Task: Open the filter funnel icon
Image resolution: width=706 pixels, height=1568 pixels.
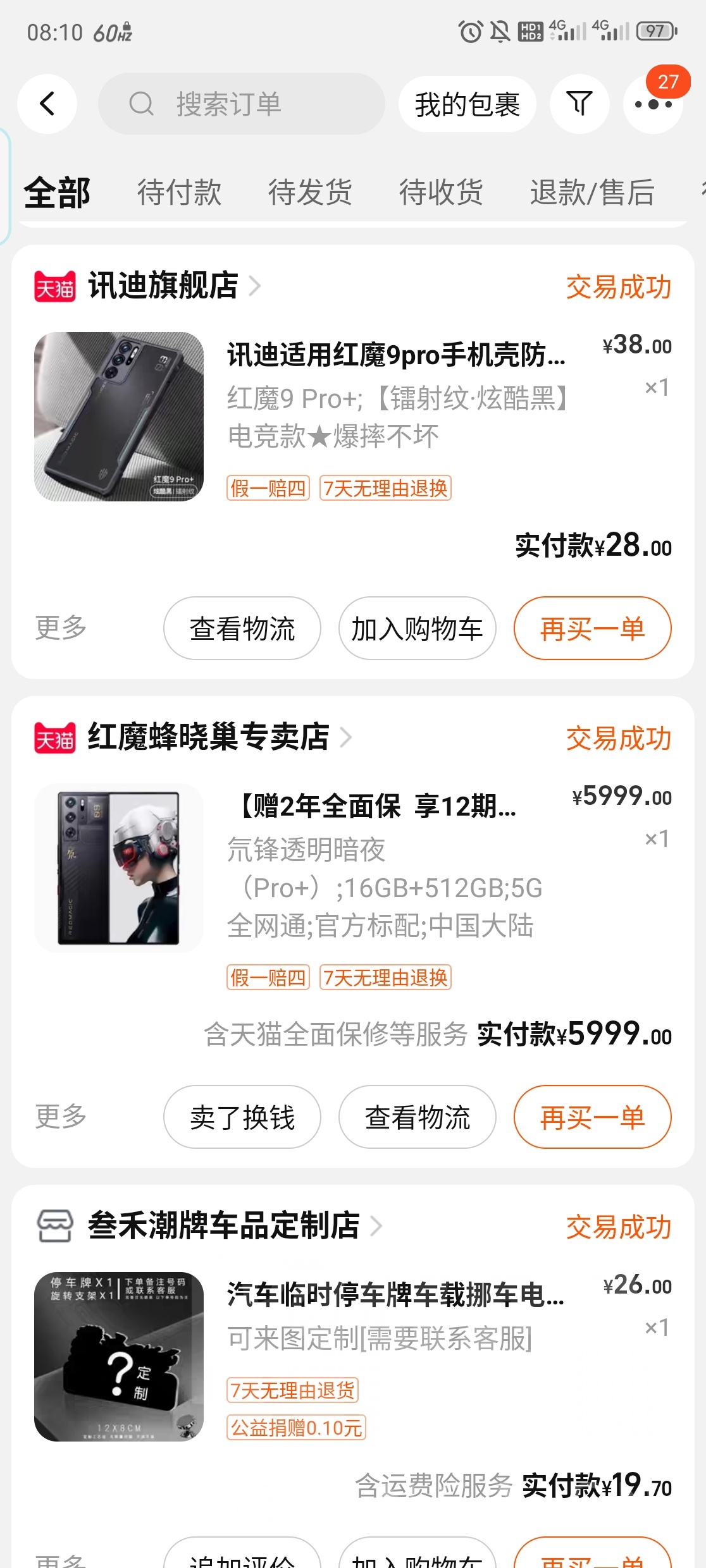Action: tap(579, 104)
